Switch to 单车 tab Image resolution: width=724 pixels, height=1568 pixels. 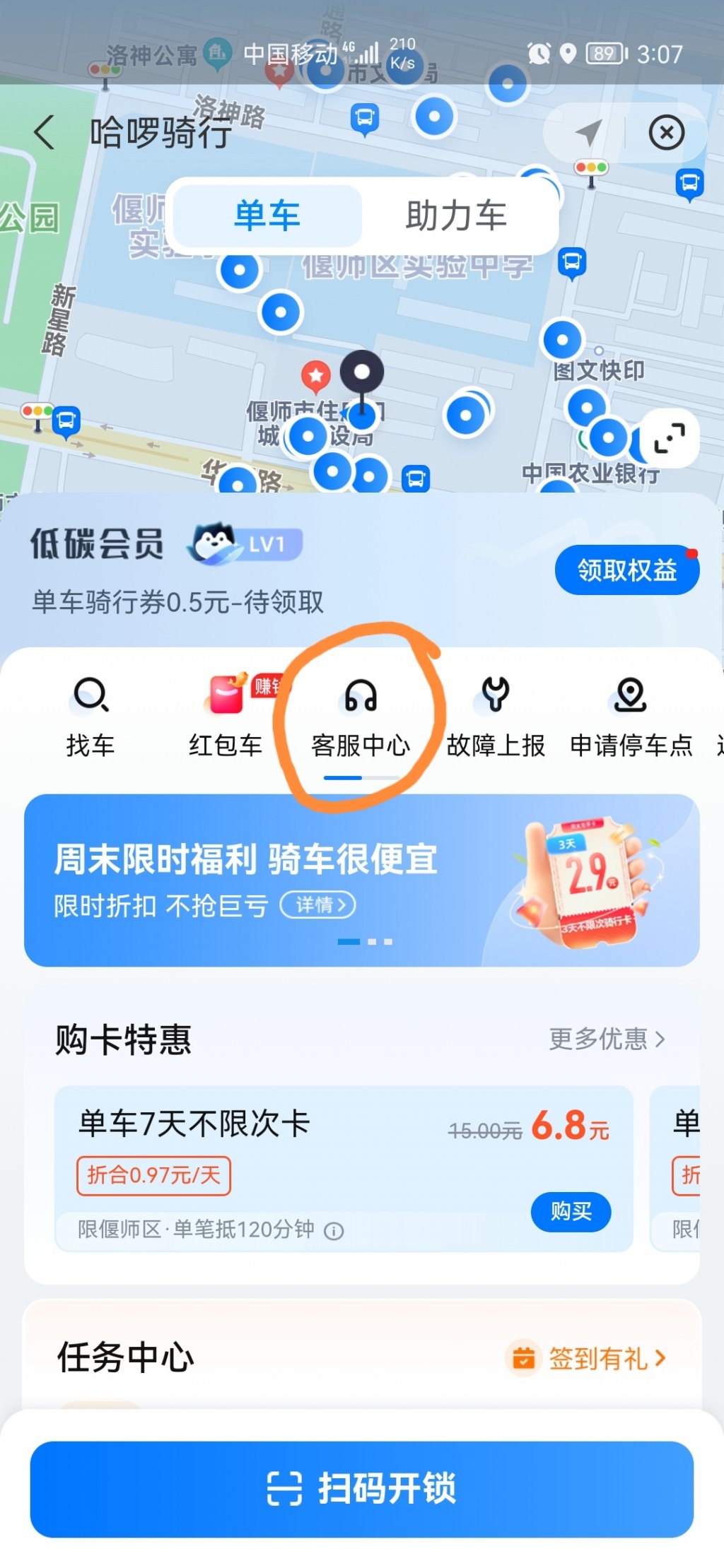(x=267, y=216)
